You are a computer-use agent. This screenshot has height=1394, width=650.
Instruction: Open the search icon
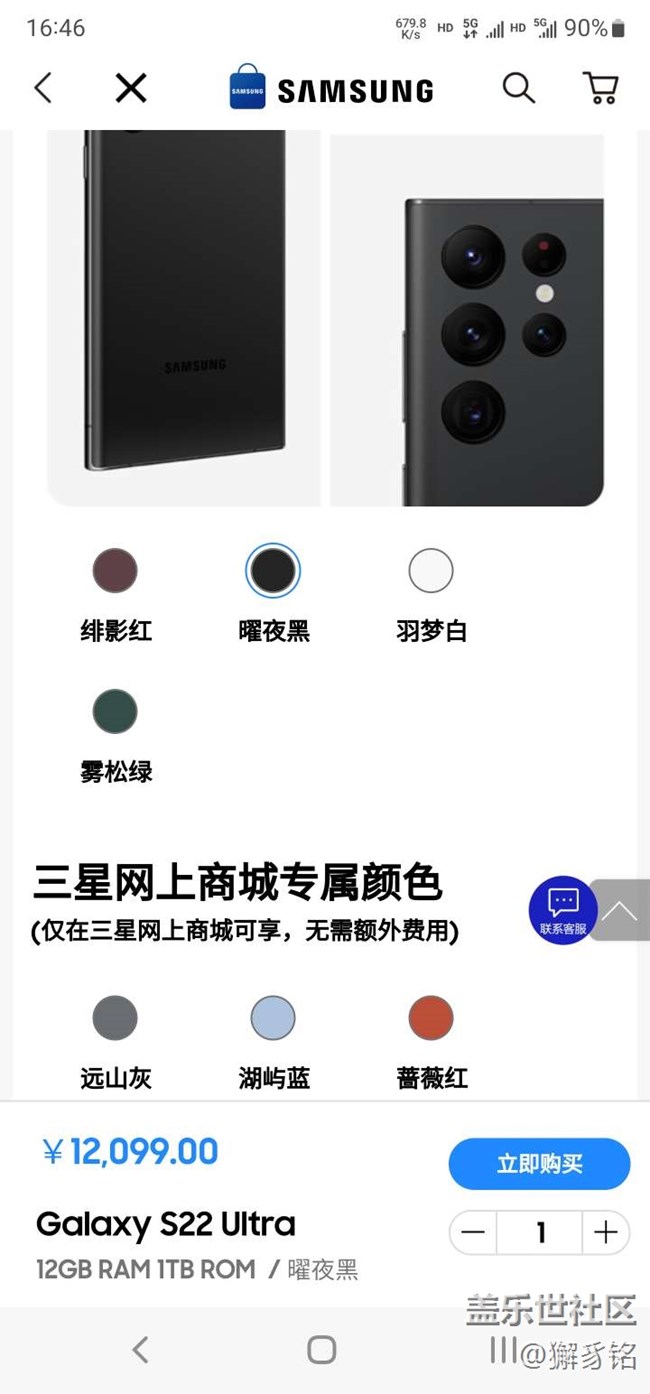[x=518, y=89]
